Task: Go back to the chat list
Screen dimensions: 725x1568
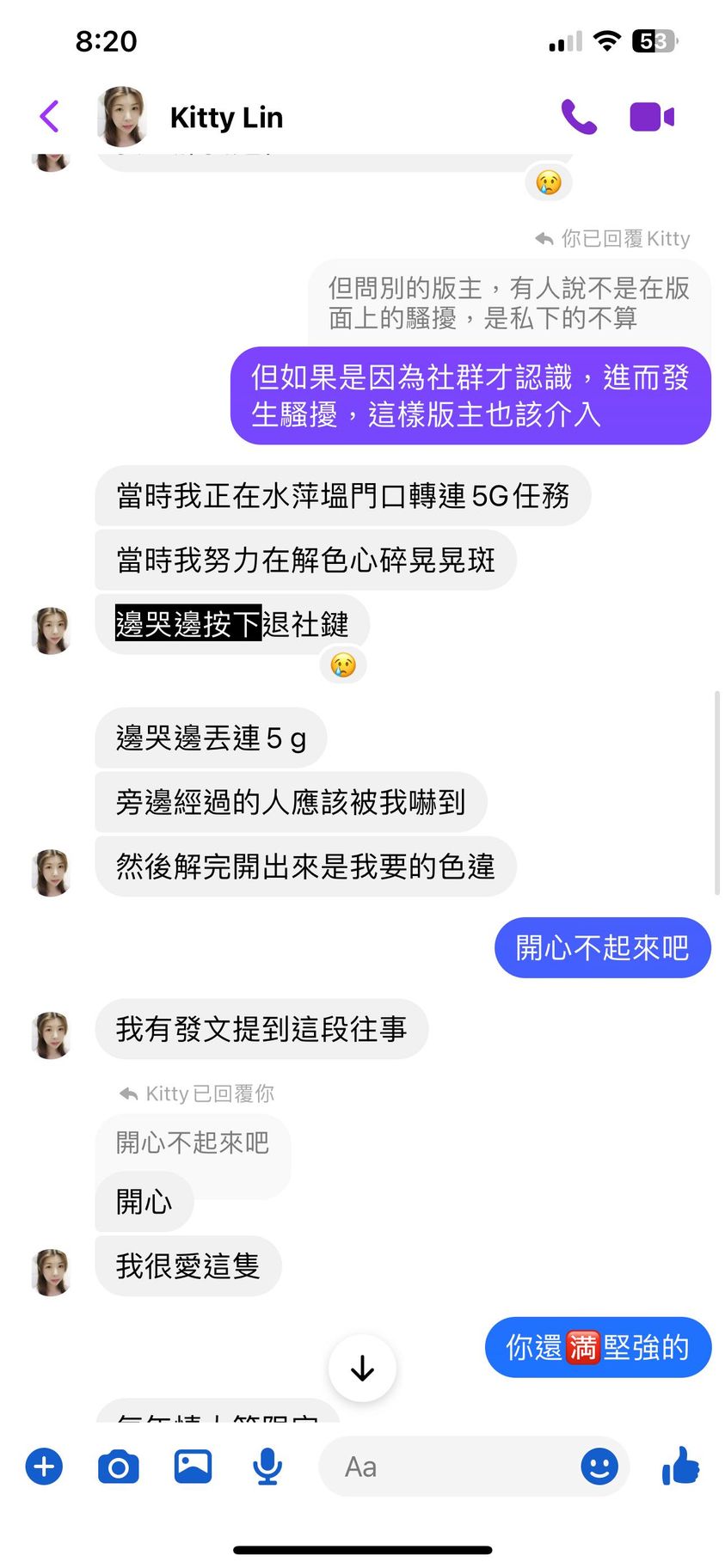Action: point(50,117)
